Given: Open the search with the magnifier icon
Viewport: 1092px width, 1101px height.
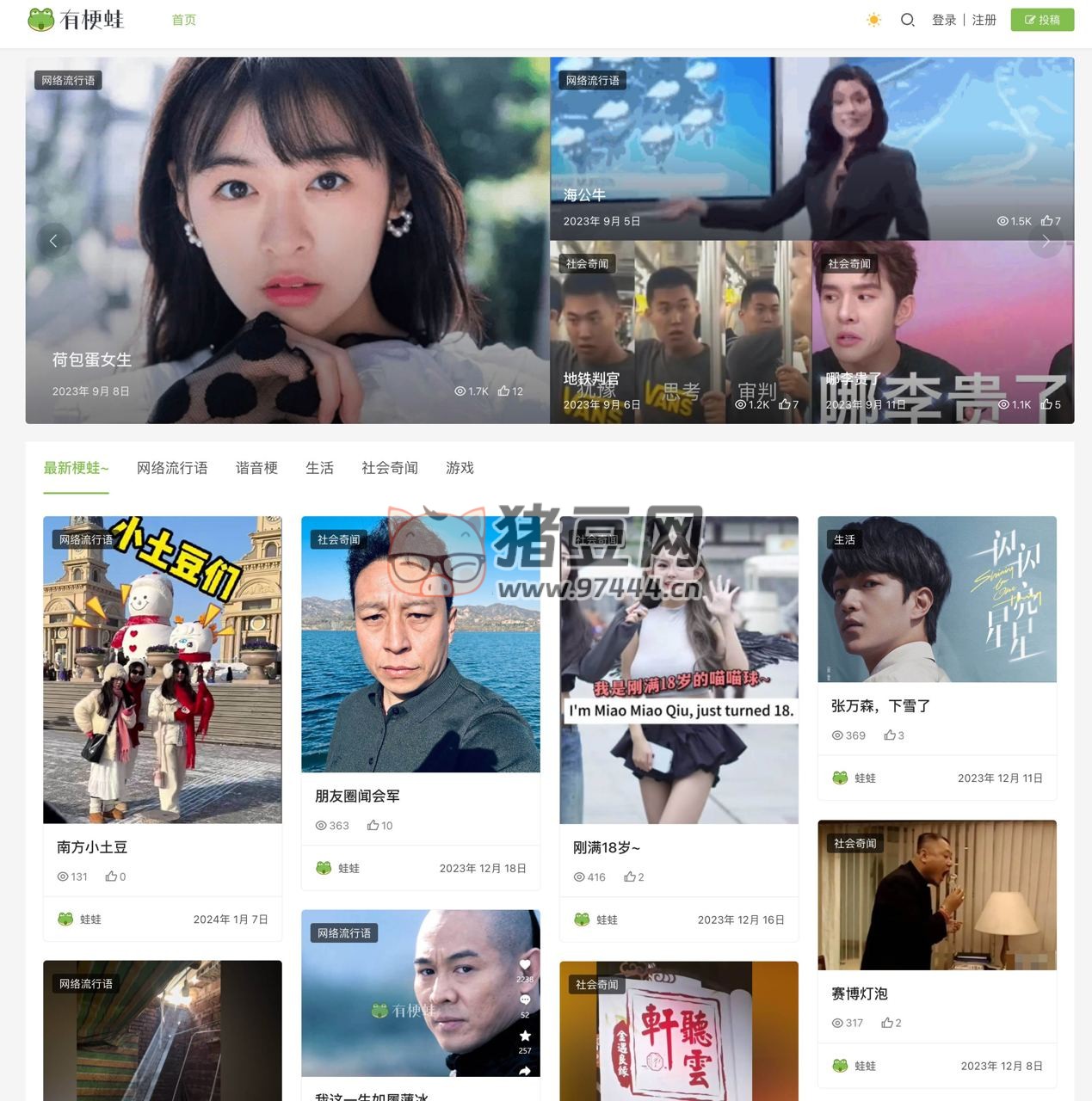Looking at the screenshot, I should tap(907, 19).
